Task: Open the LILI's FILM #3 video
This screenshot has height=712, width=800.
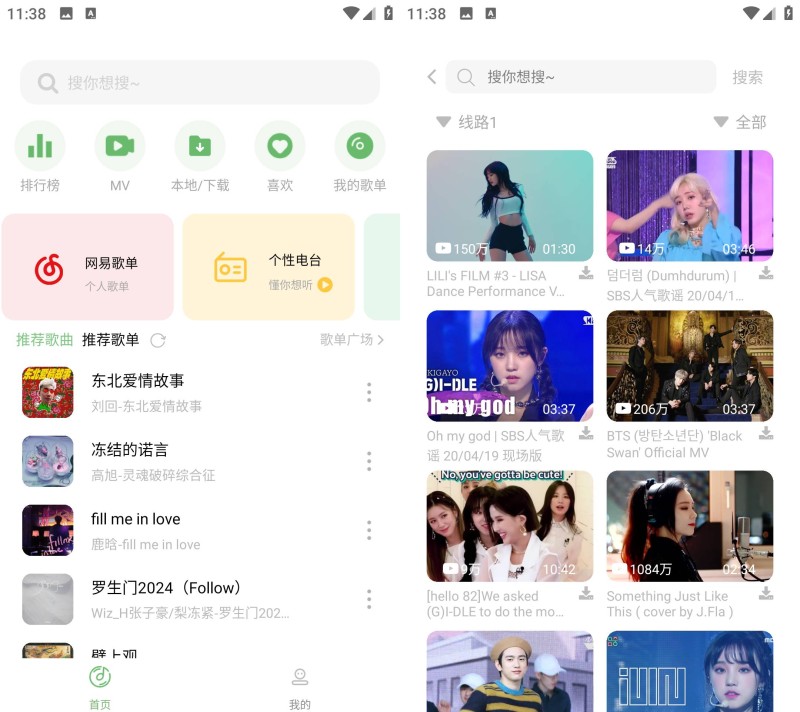Action: (x=509, y=205)
